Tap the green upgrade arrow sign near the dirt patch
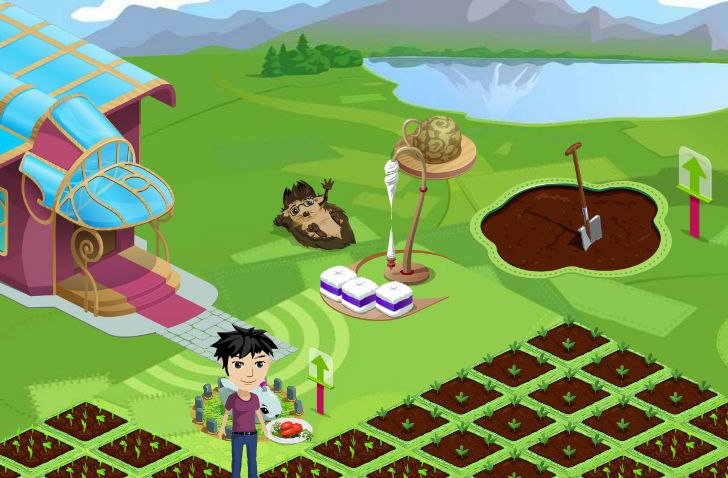Image resolution: width=728 pixels, height=478 pixels. click(694, 174)
